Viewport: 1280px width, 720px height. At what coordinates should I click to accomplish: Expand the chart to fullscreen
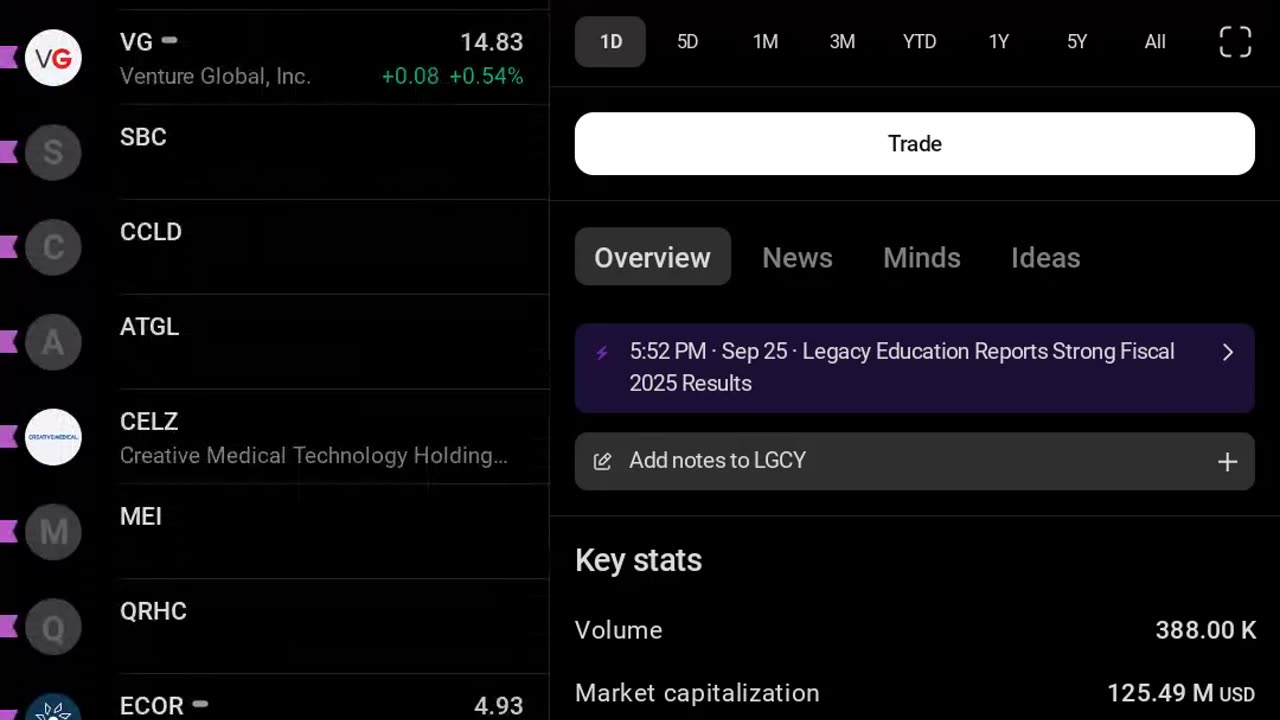1235,42
